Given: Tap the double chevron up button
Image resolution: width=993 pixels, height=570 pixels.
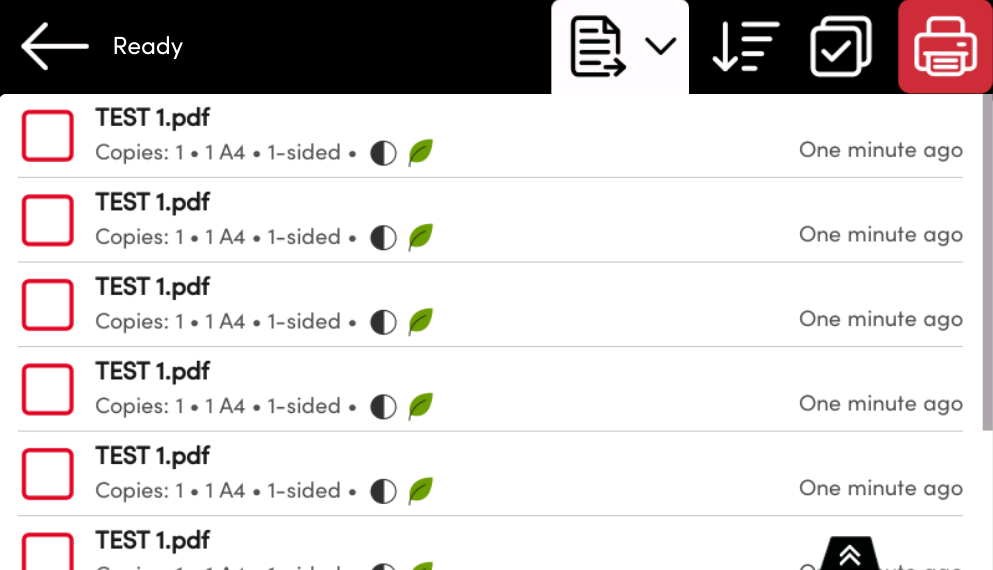Looking at the screenshot, I should tap(850, 555).
